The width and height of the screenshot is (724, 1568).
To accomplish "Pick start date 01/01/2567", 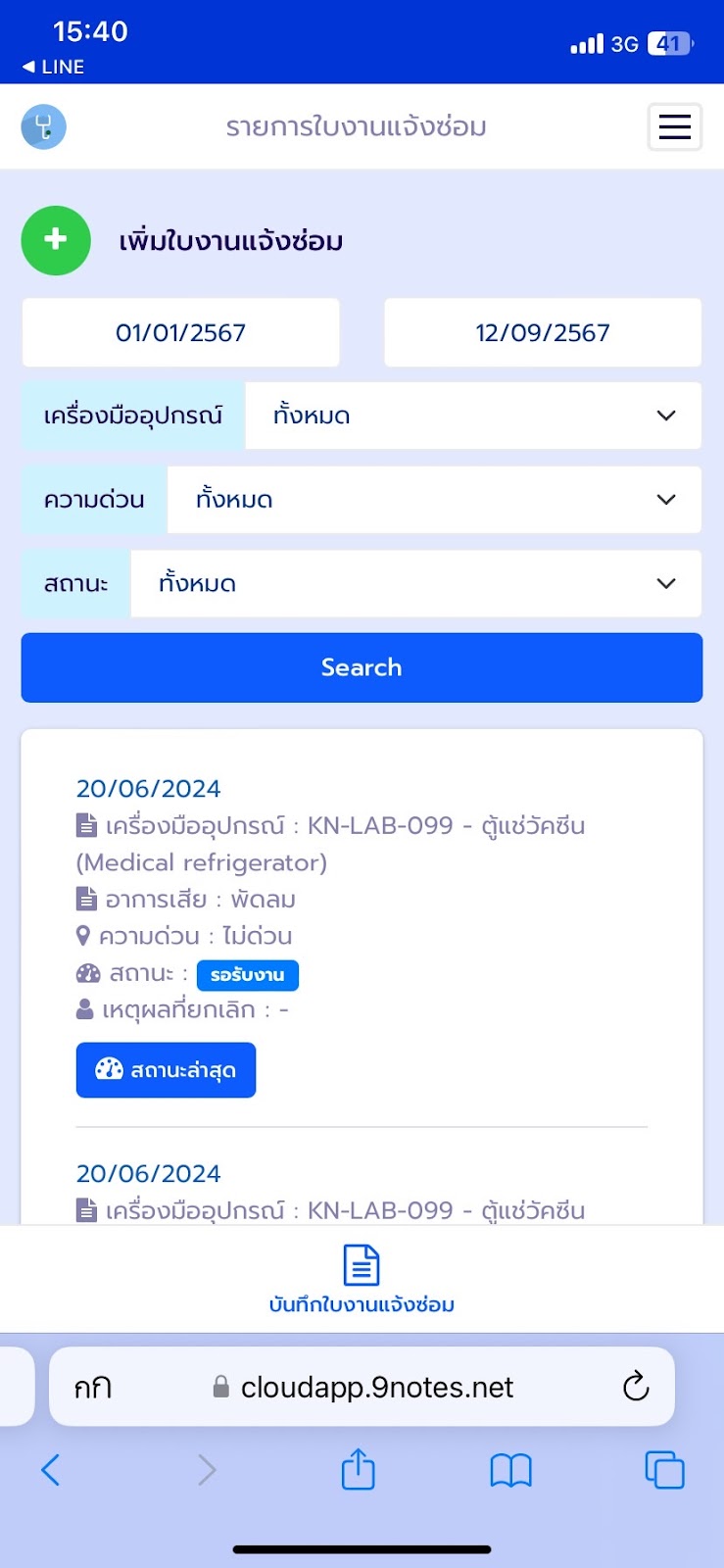I will pos(181,333).
